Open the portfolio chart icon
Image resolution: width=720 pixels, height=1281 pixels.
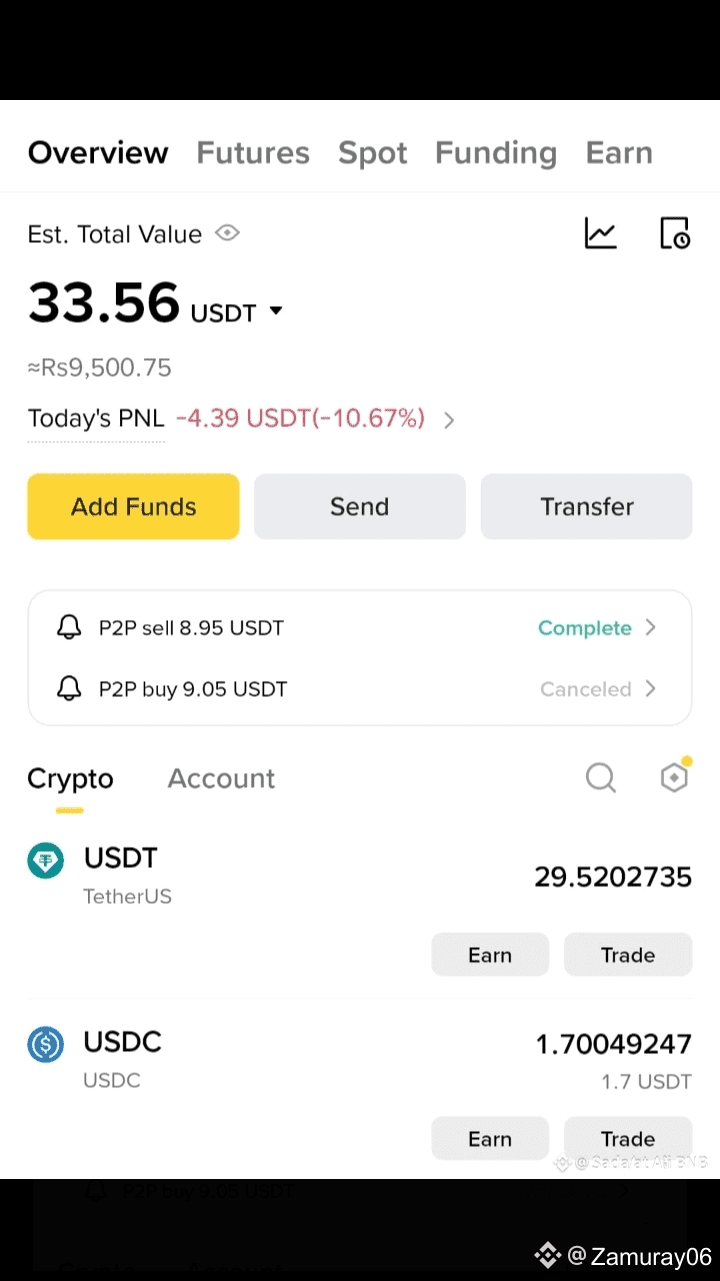coord(601,234)
